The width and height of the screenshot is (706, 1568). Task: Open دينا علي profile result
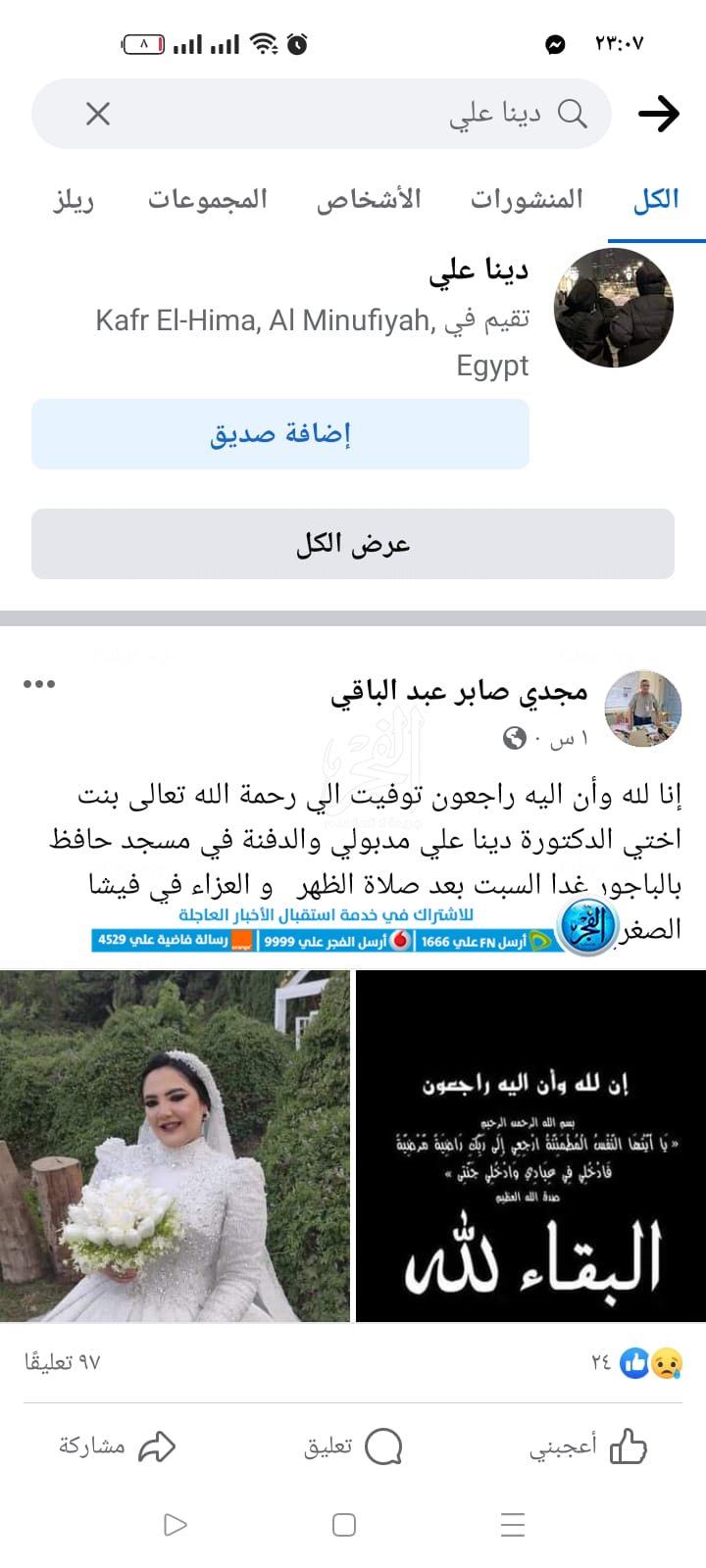coord(478,270)
